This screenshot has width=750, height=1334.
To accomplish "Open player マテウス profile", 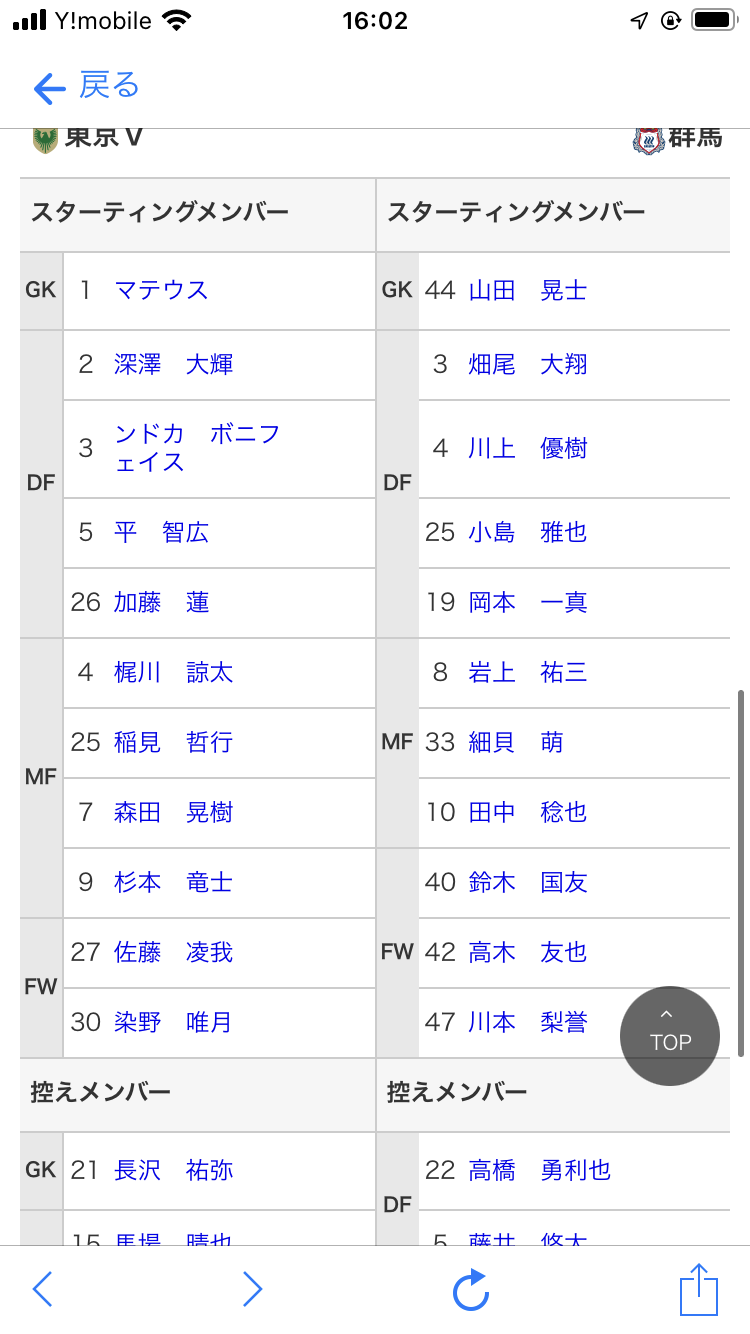I will (x=161, y=290).
